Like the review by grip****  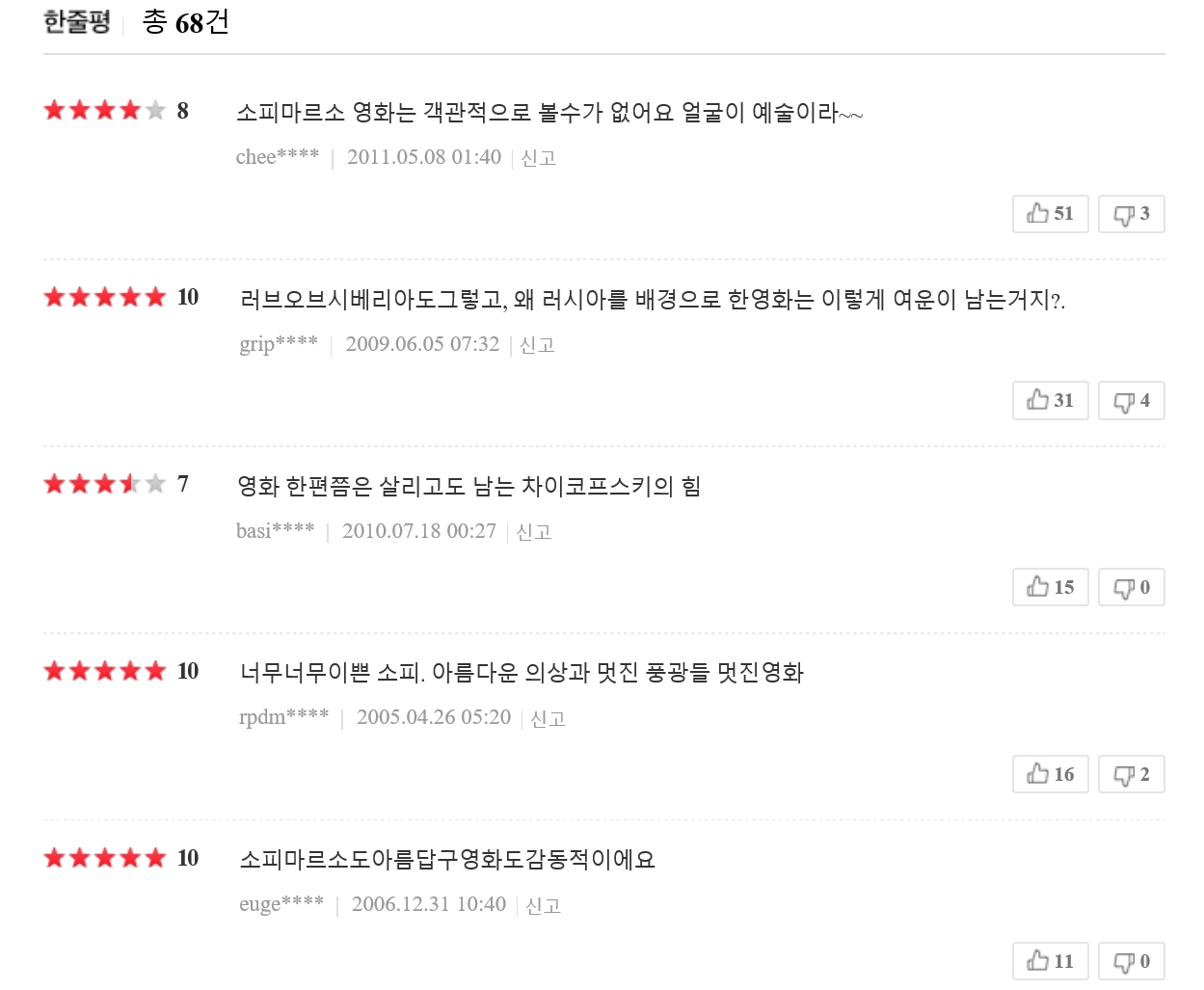click(x=1050, y=401)
